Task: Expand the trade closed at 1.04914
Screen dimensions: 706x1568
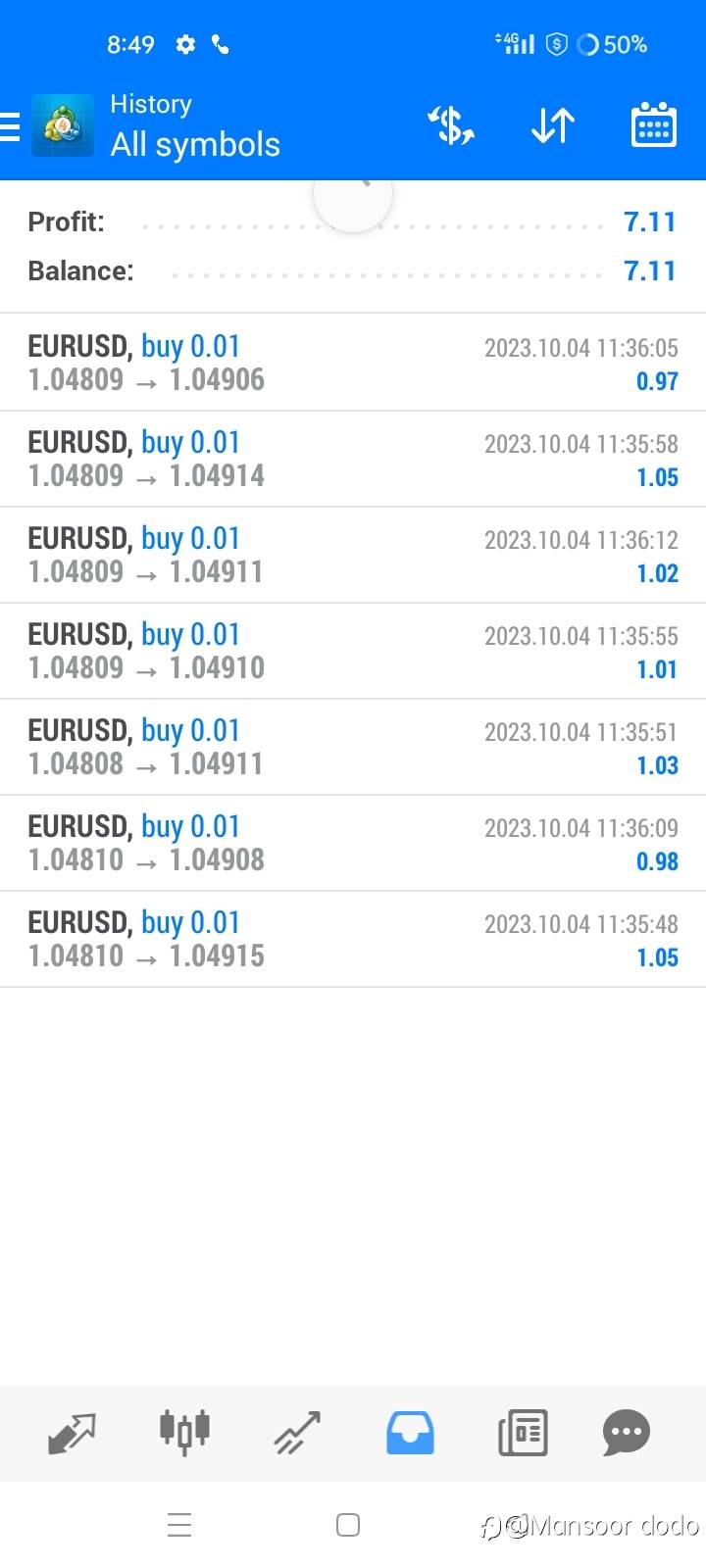Action: click(353, 459)
